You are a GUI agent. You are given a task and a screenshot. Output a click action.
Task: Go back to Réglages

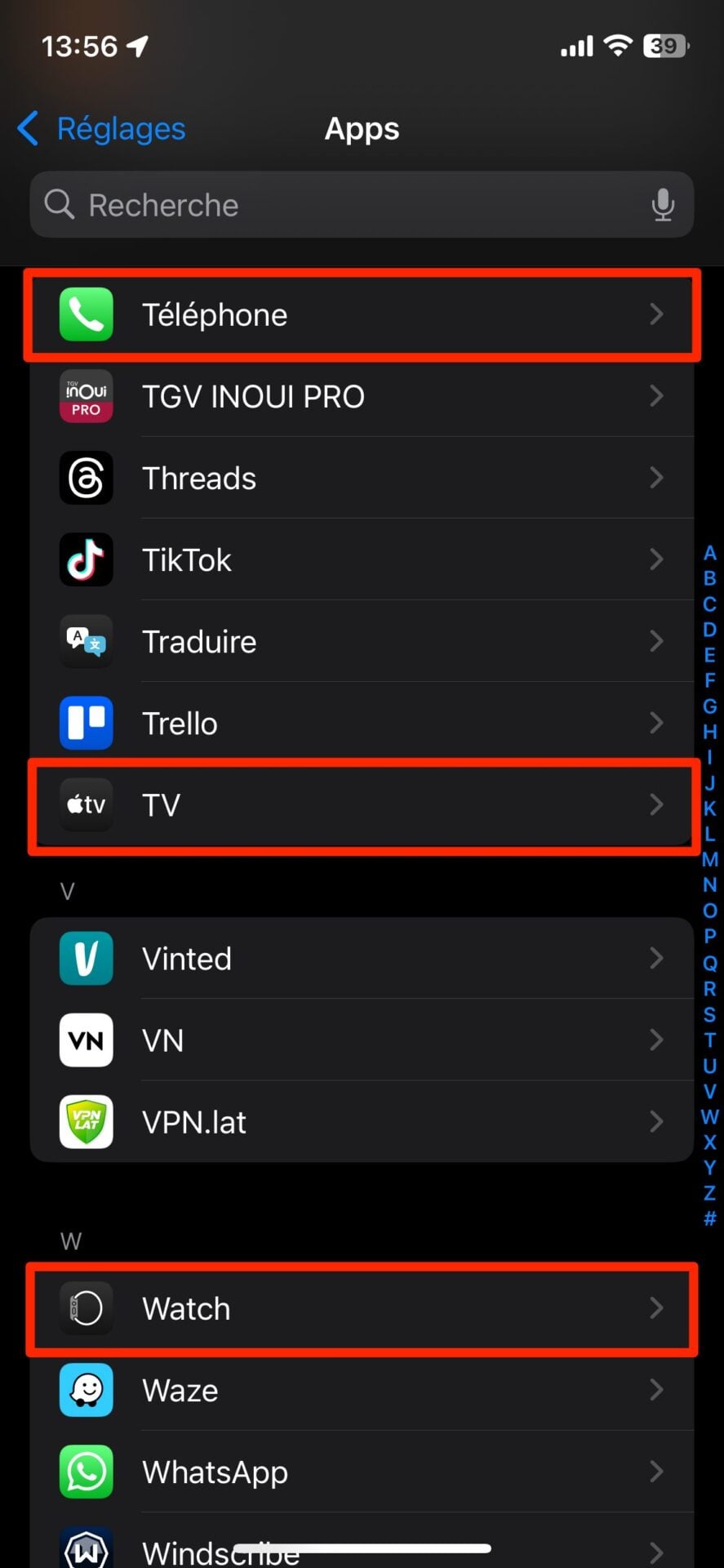[102, 129]
